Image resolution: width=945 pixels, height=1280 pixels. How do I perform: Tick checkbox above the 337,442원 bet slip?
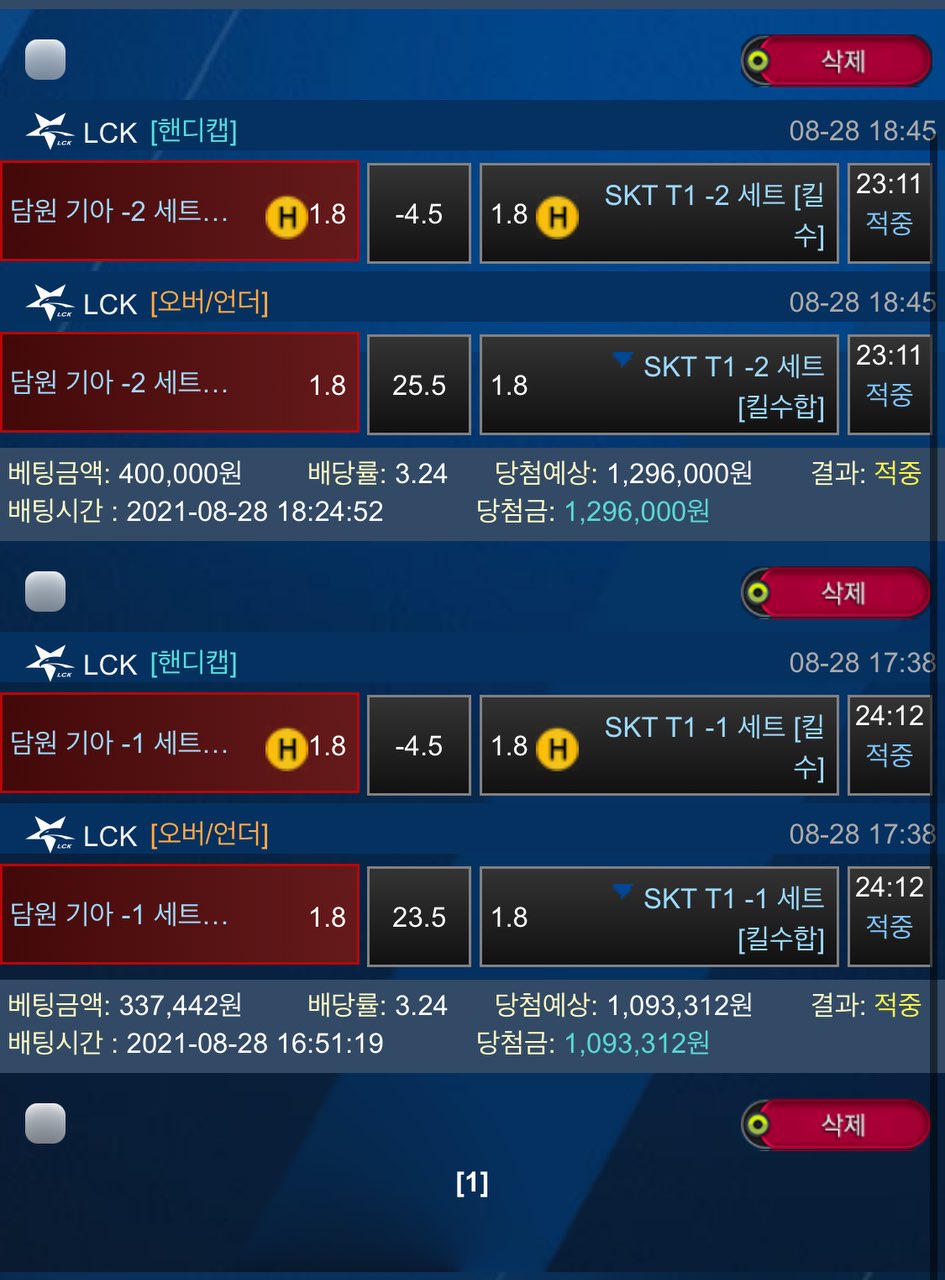[45, 592]
